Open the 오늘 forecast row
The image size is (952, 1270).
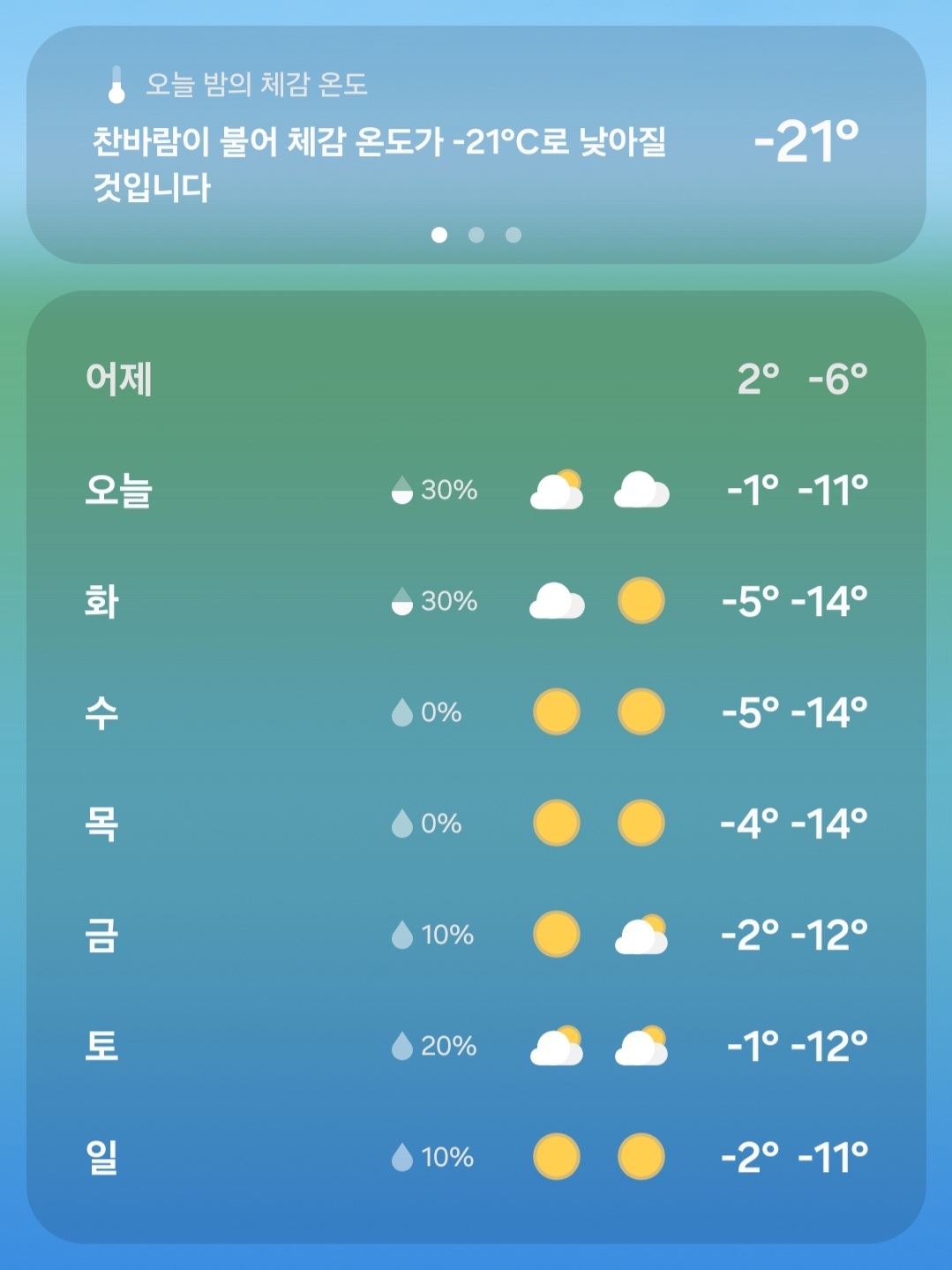tap(476, 490)
